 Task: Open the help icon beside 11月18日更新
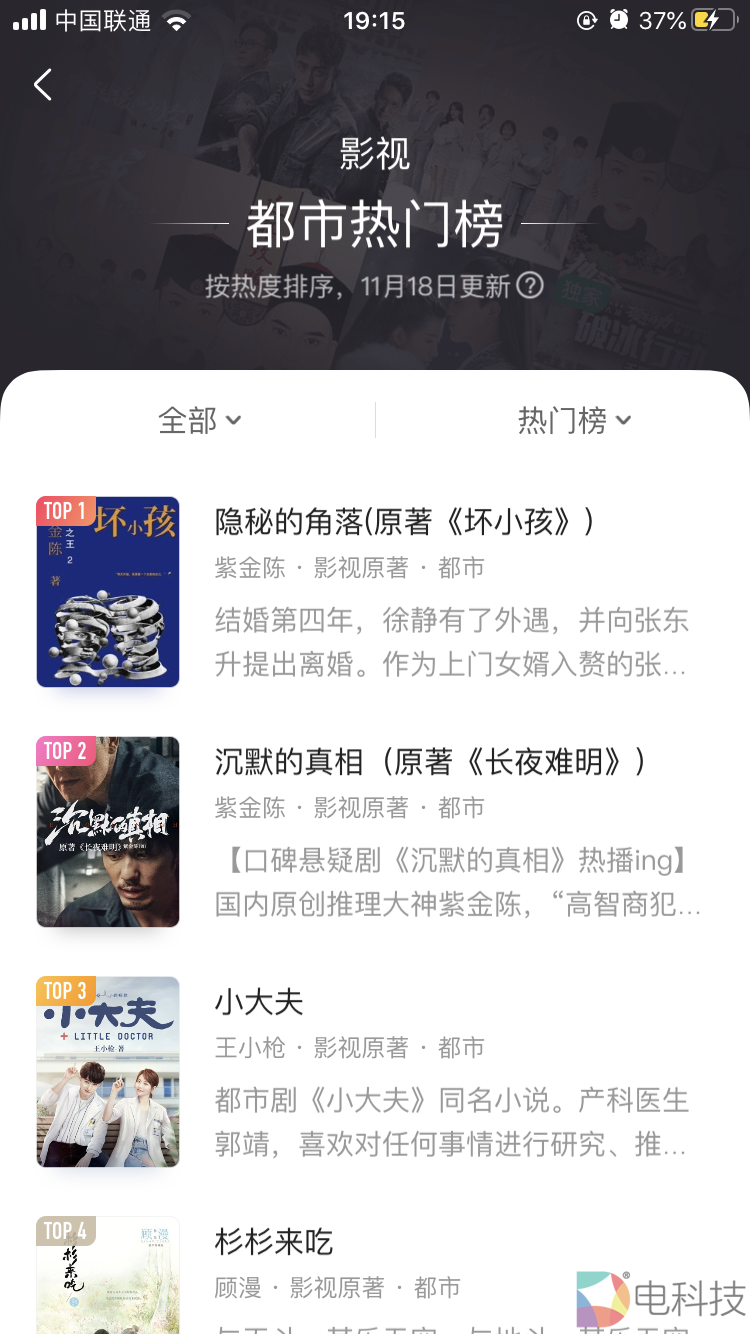tap(530, 287)
